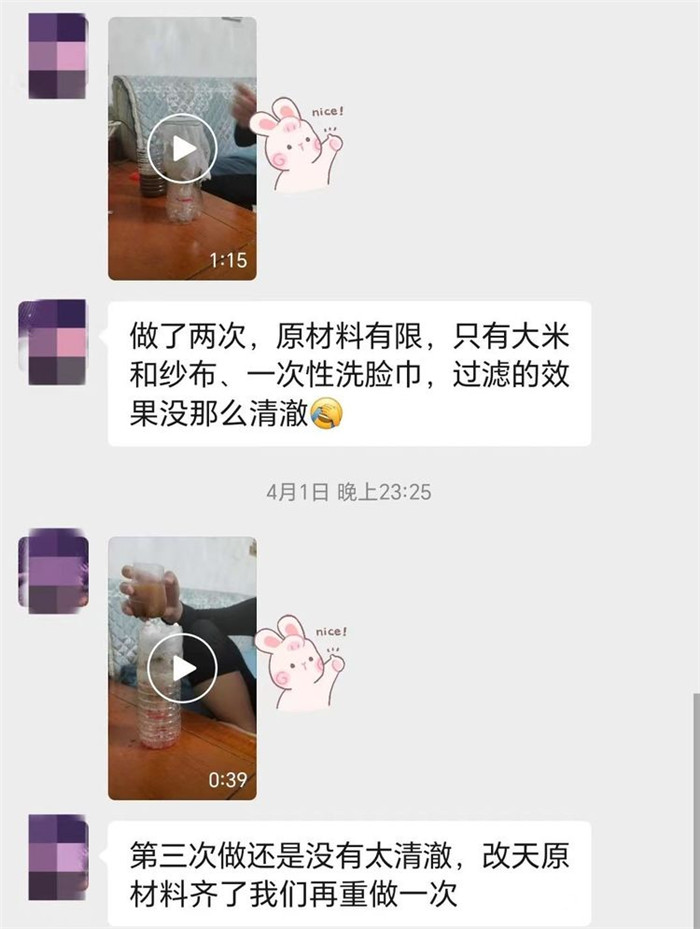The height and width of the screenshot is (929, 700).
Task: Play the 0:39 video message
Action: pyautogui.click(x=182, y=668)
